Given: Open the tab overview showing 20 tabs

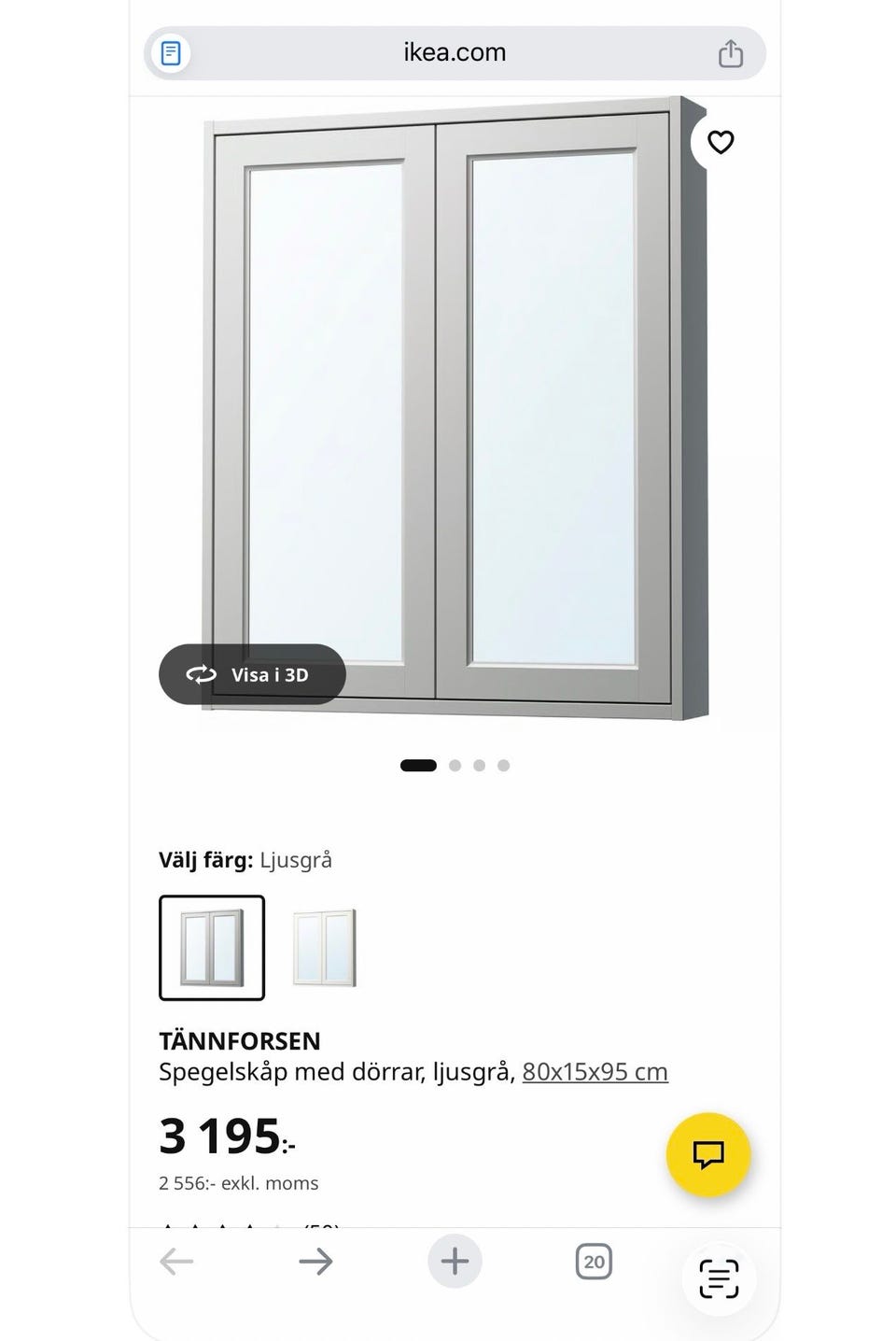Looking at the screenshot, I should coord(594,1261).
